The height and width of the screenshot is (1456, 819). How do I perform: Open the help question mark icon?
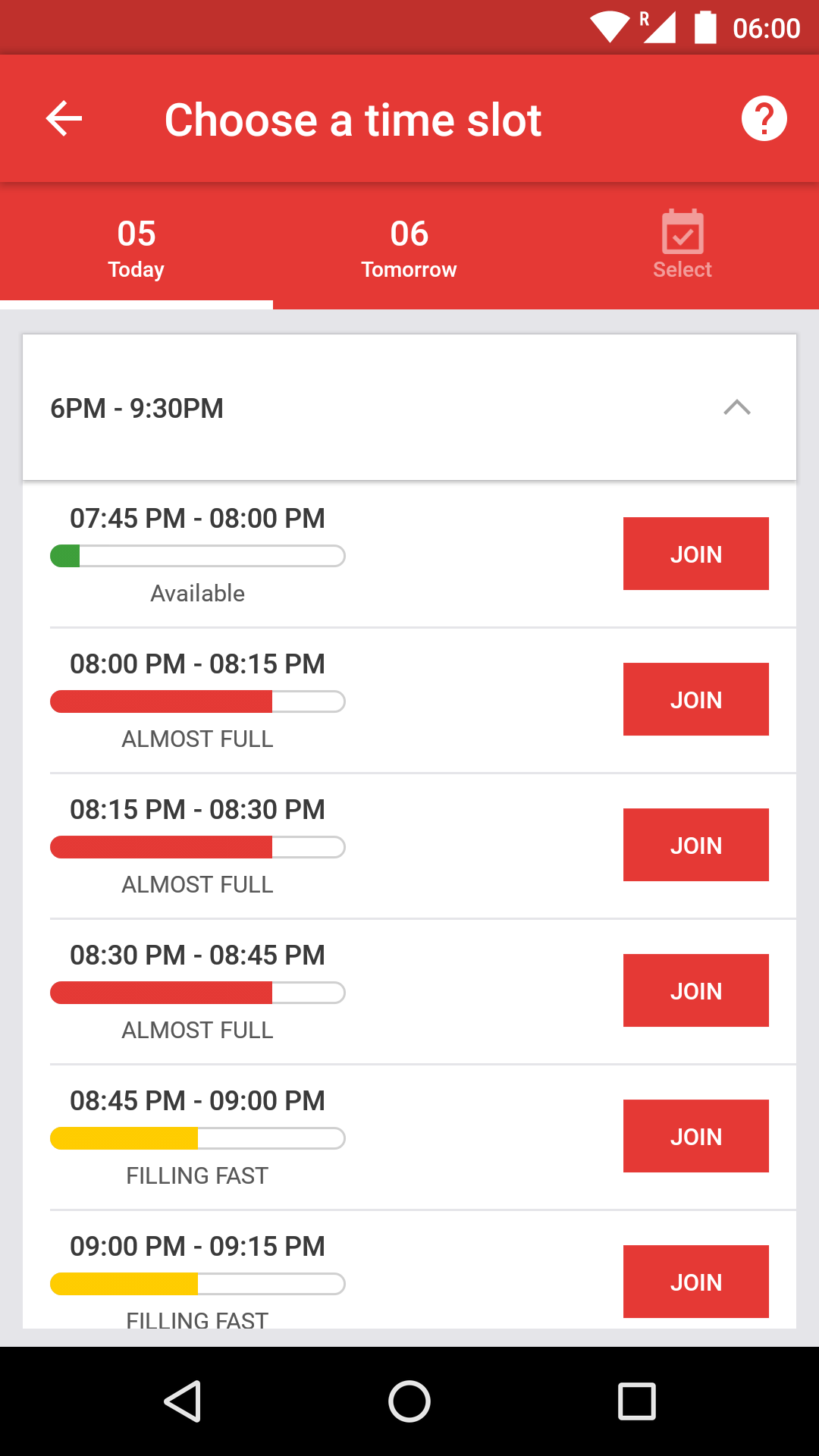coord(764,119)
